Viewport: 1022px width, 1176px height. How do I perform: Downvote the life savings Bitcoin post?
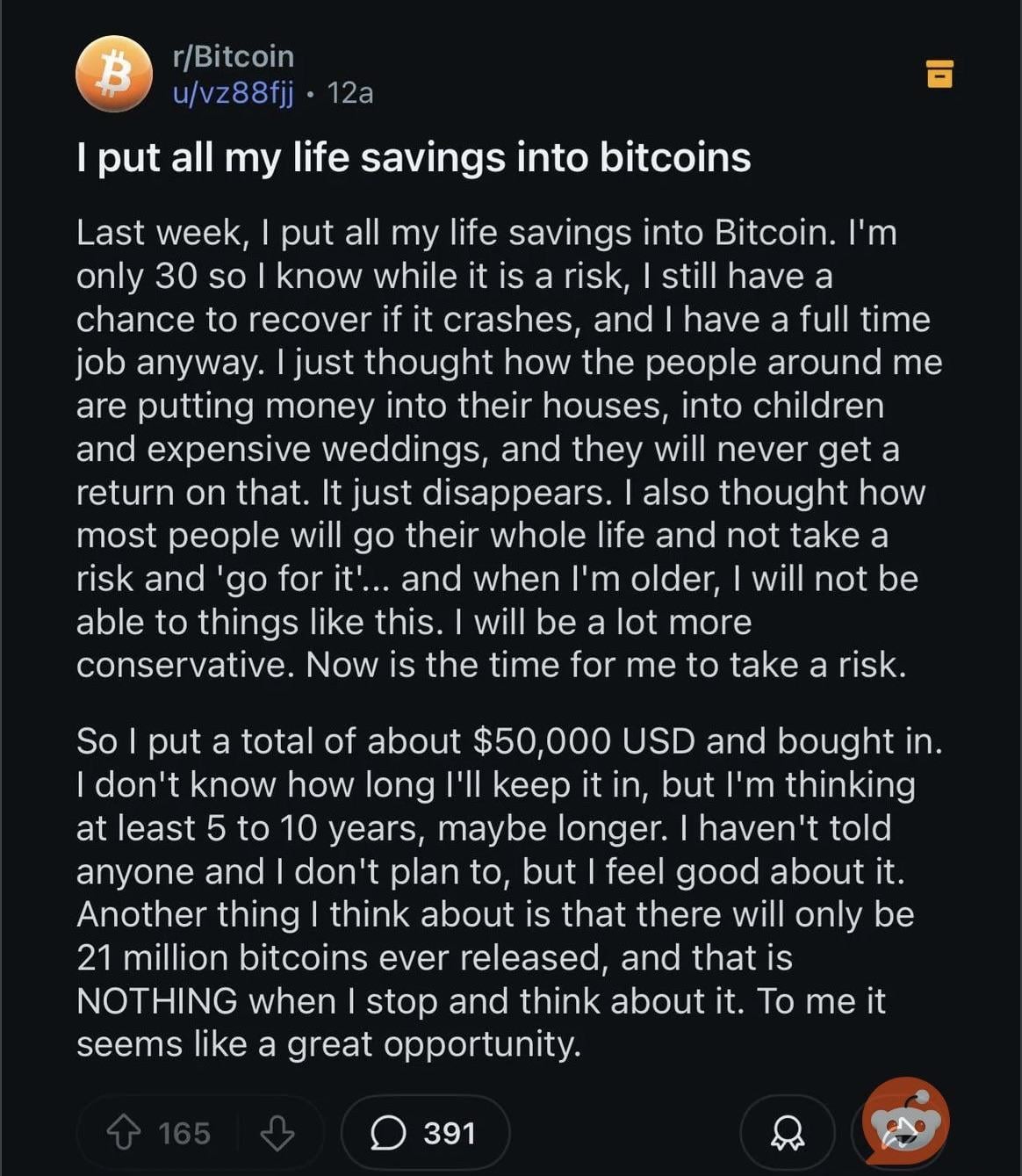277,1133
